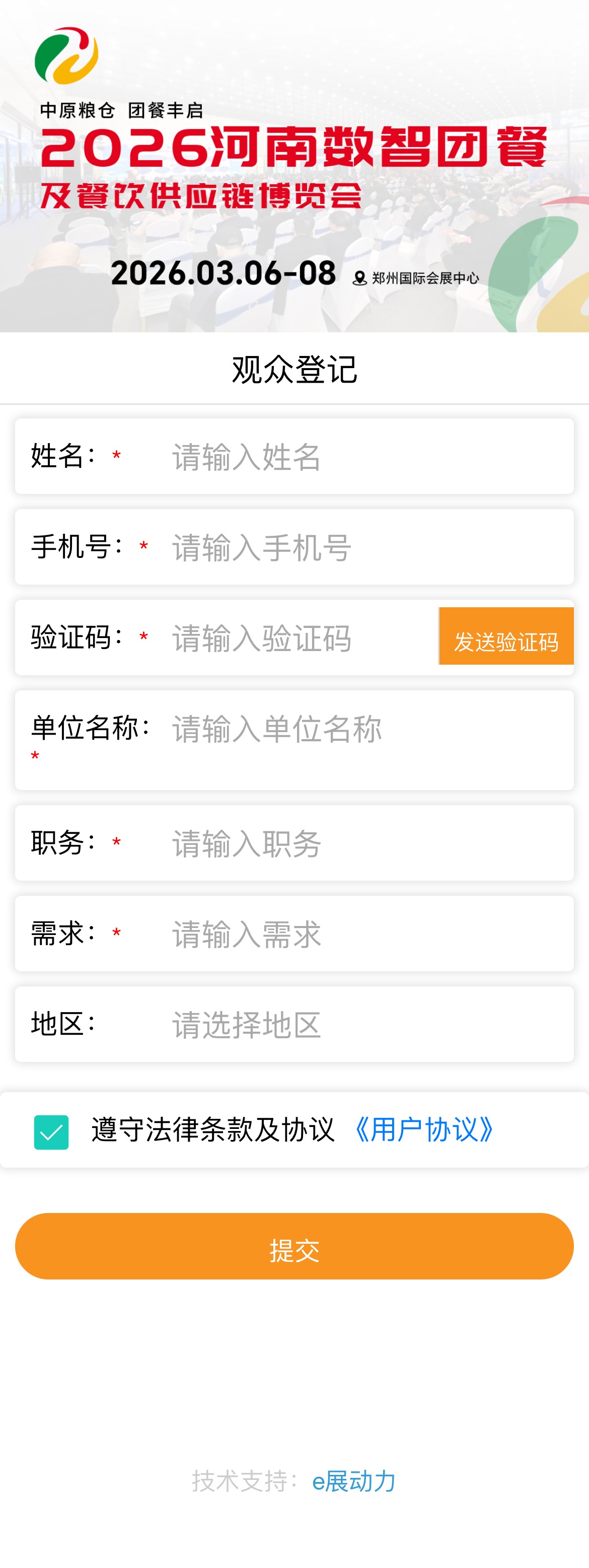The height and width of the screenshot is (1568, 589).
Task: Visit the e展动力 tech support link
Action: tap(353, 1481)
